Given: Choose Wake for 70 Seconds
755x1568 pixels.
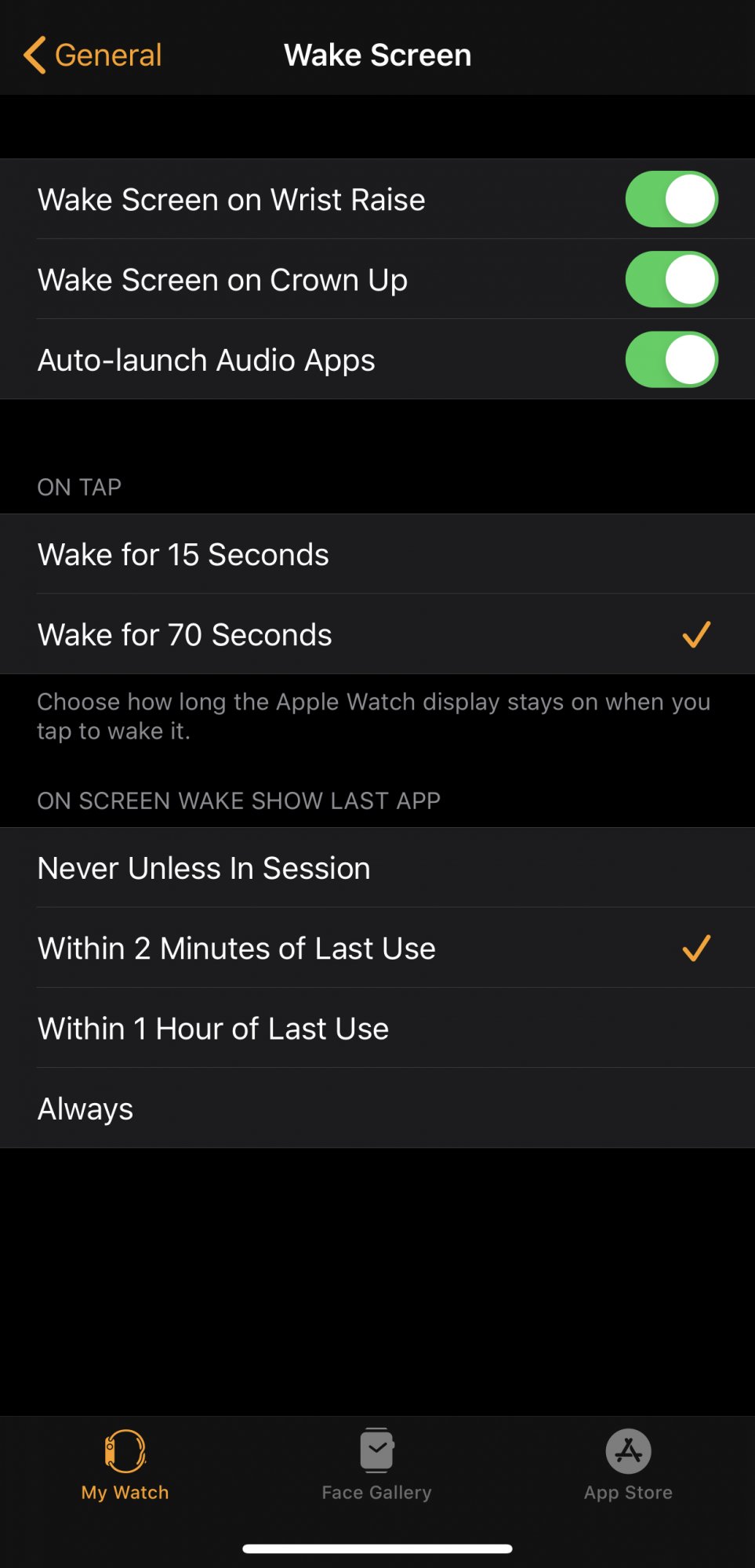Looking at the screenshot, I should (x=377, y=634).
